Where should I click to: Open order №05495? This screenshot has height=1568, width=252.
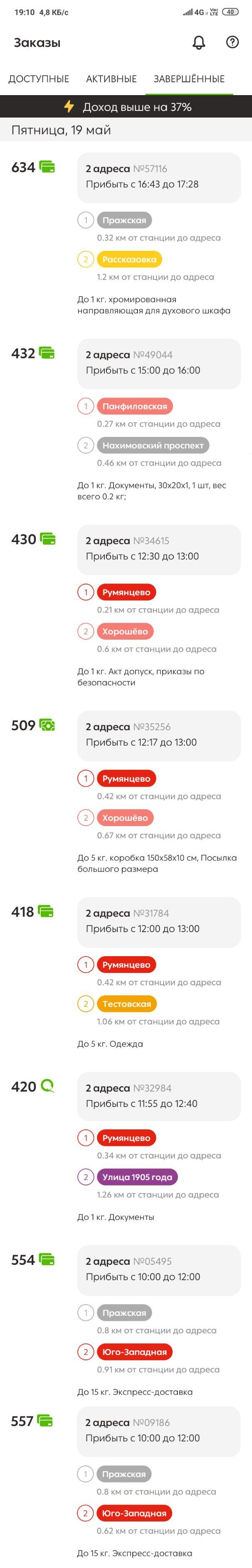159,1270
